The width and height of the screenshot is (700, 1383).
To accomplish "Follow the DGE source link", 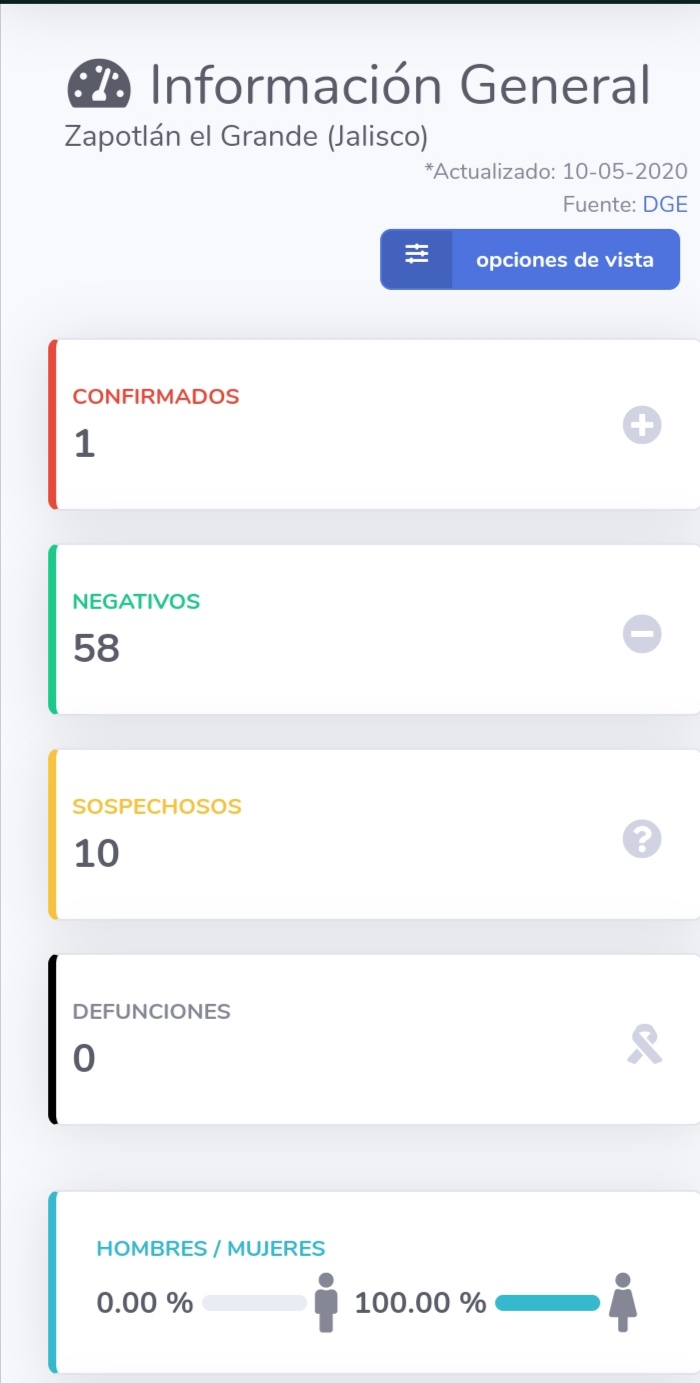I will coord(665,205).
